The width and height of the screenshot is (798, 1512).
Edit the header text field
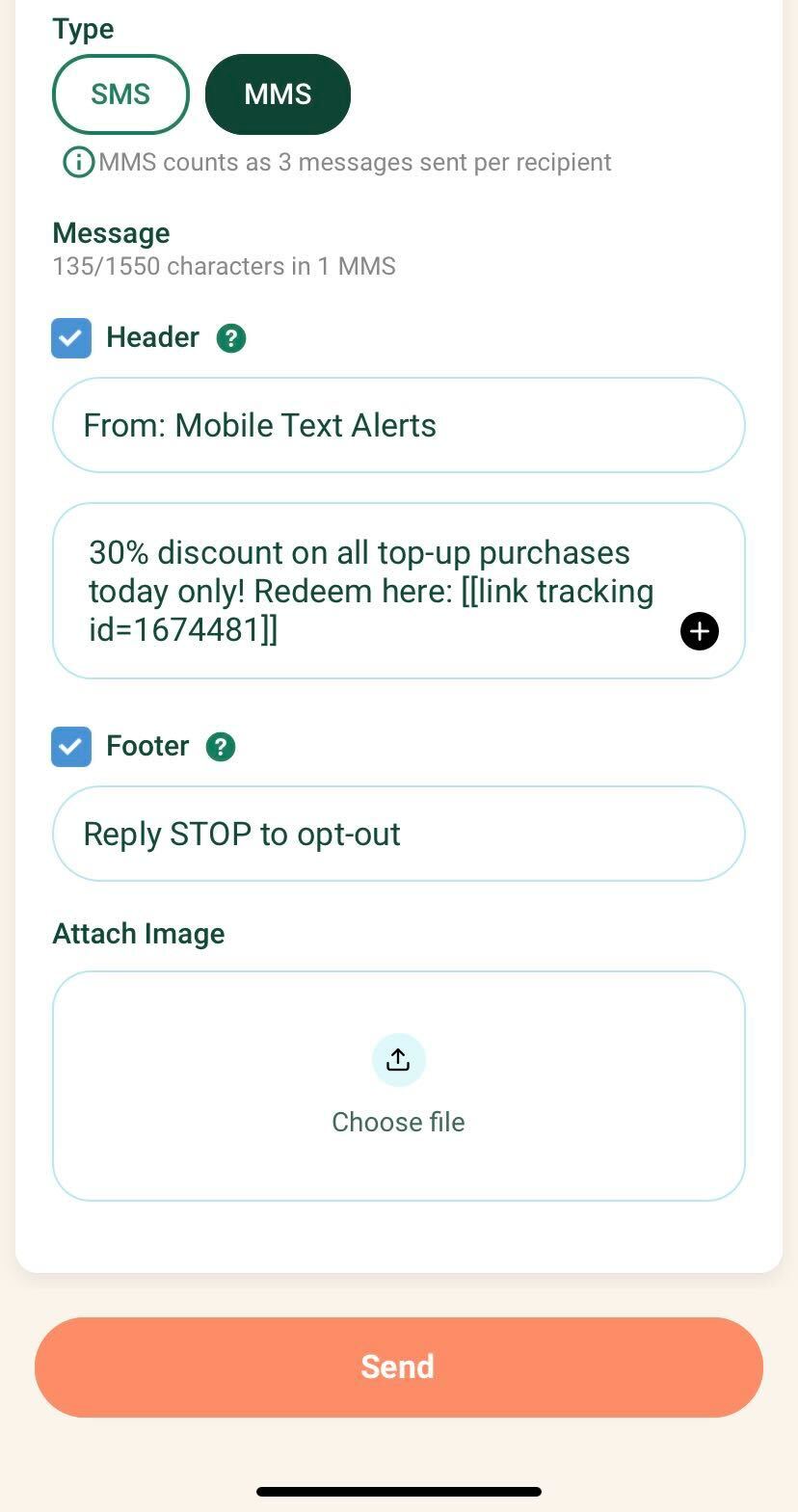tap(398, 425)
